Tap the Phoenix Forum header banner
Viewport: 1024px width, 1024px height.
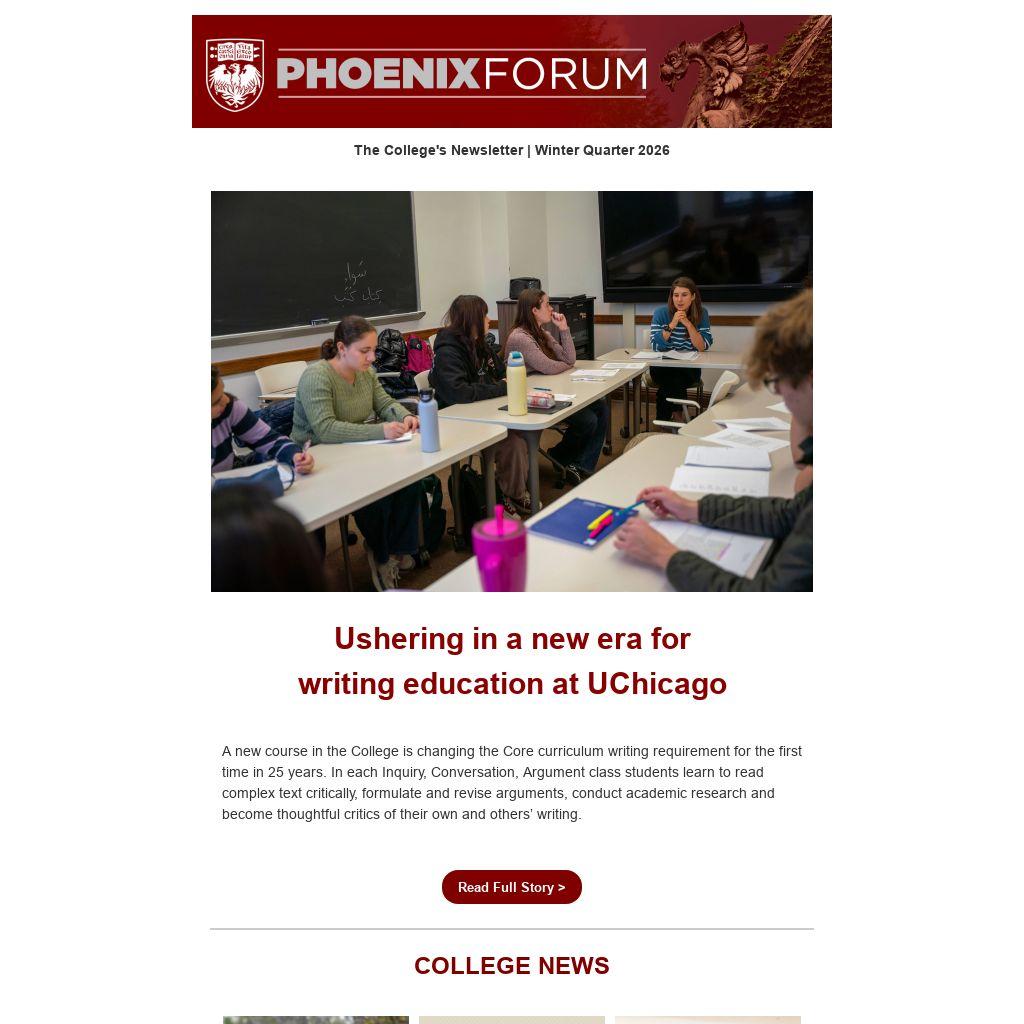click(x=511, y=71)
